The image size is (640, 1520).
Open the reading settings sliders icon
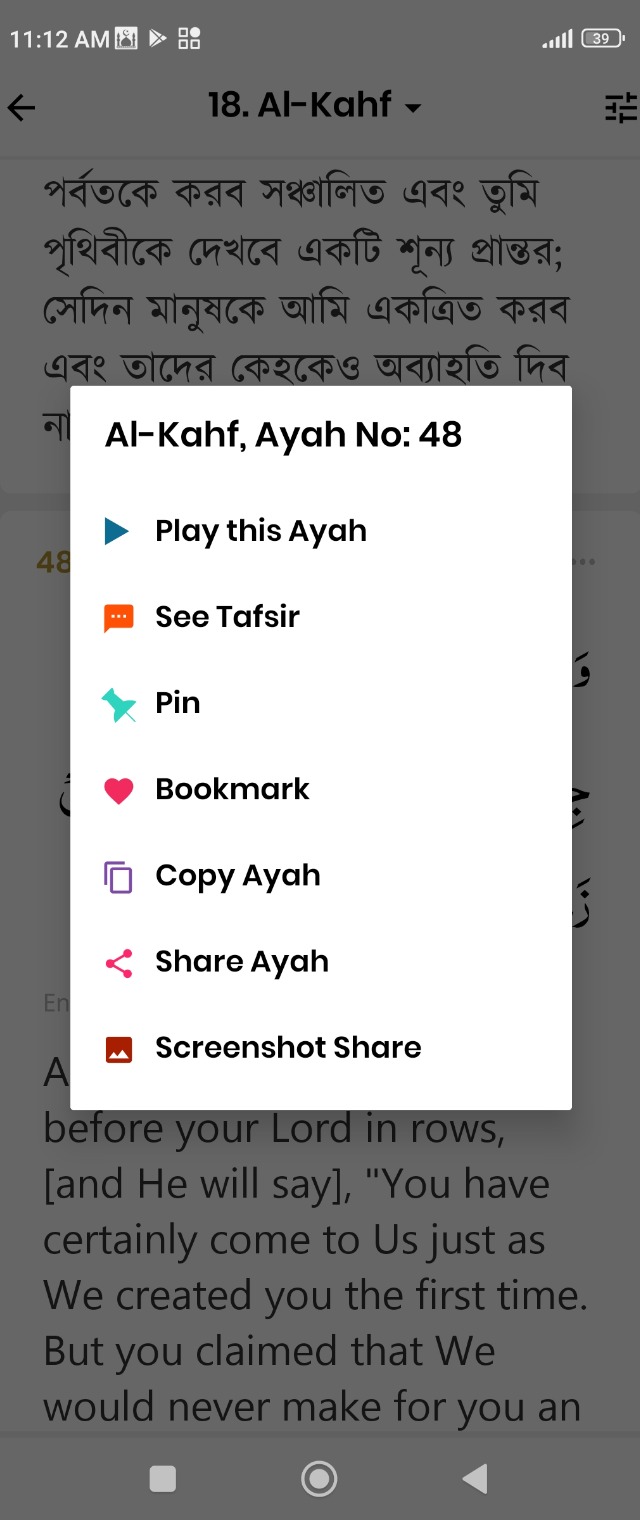point(620,107)
